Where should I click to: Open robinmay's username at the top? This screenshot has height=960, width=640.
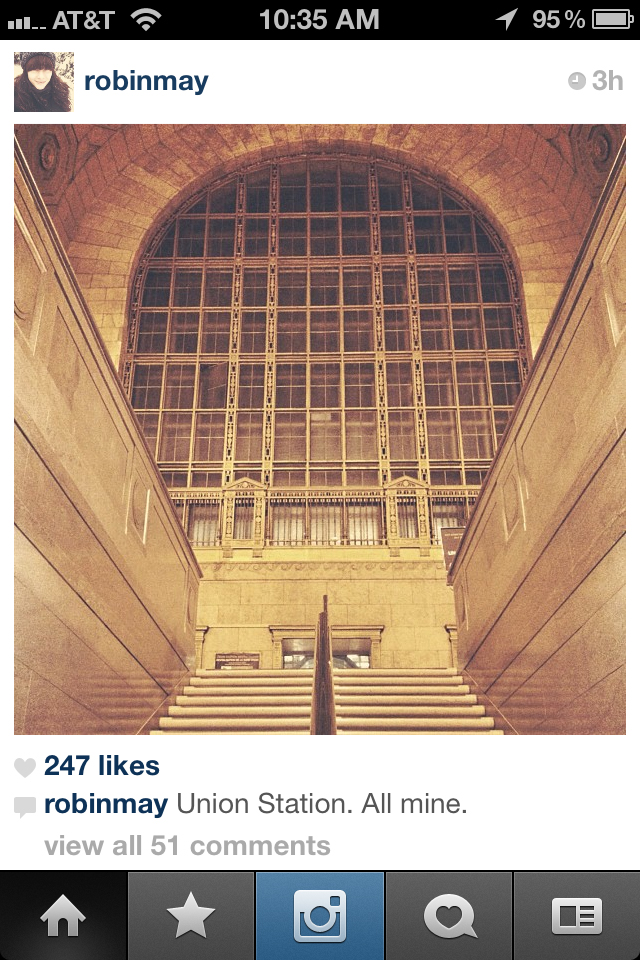[x=146, y=82]
